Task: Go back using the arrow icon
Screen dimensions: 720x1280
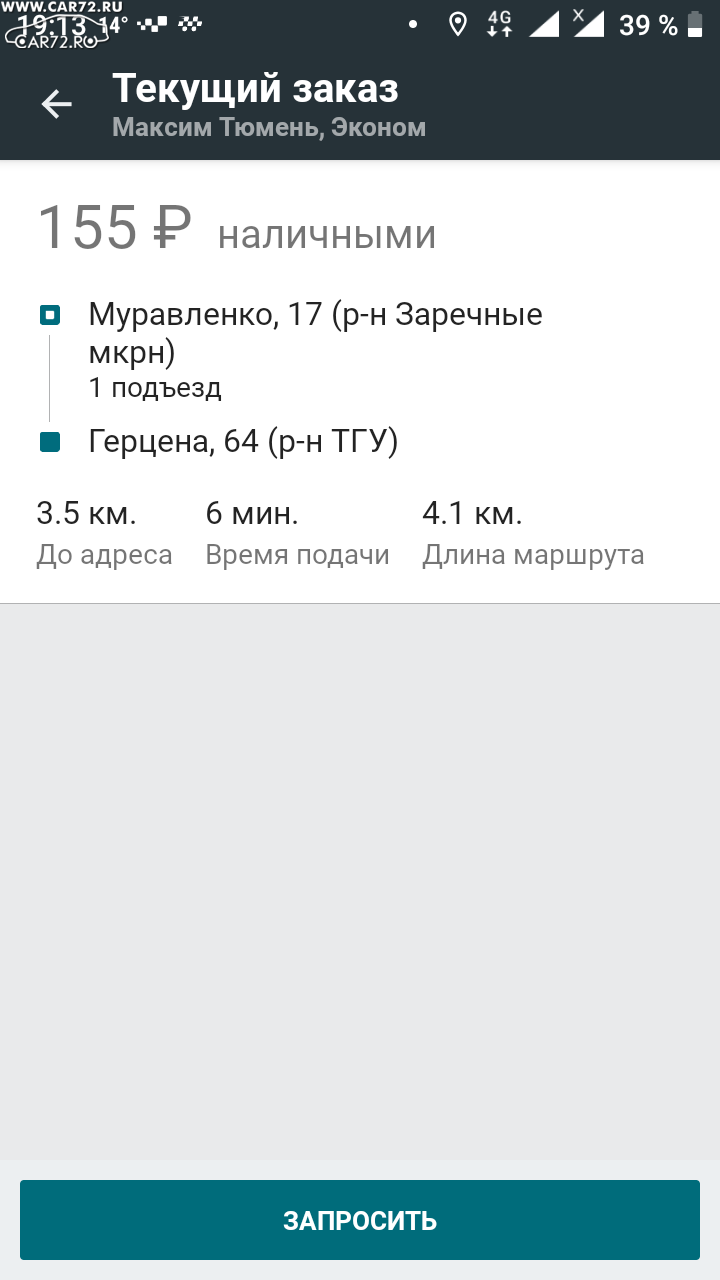Action: 56,104
